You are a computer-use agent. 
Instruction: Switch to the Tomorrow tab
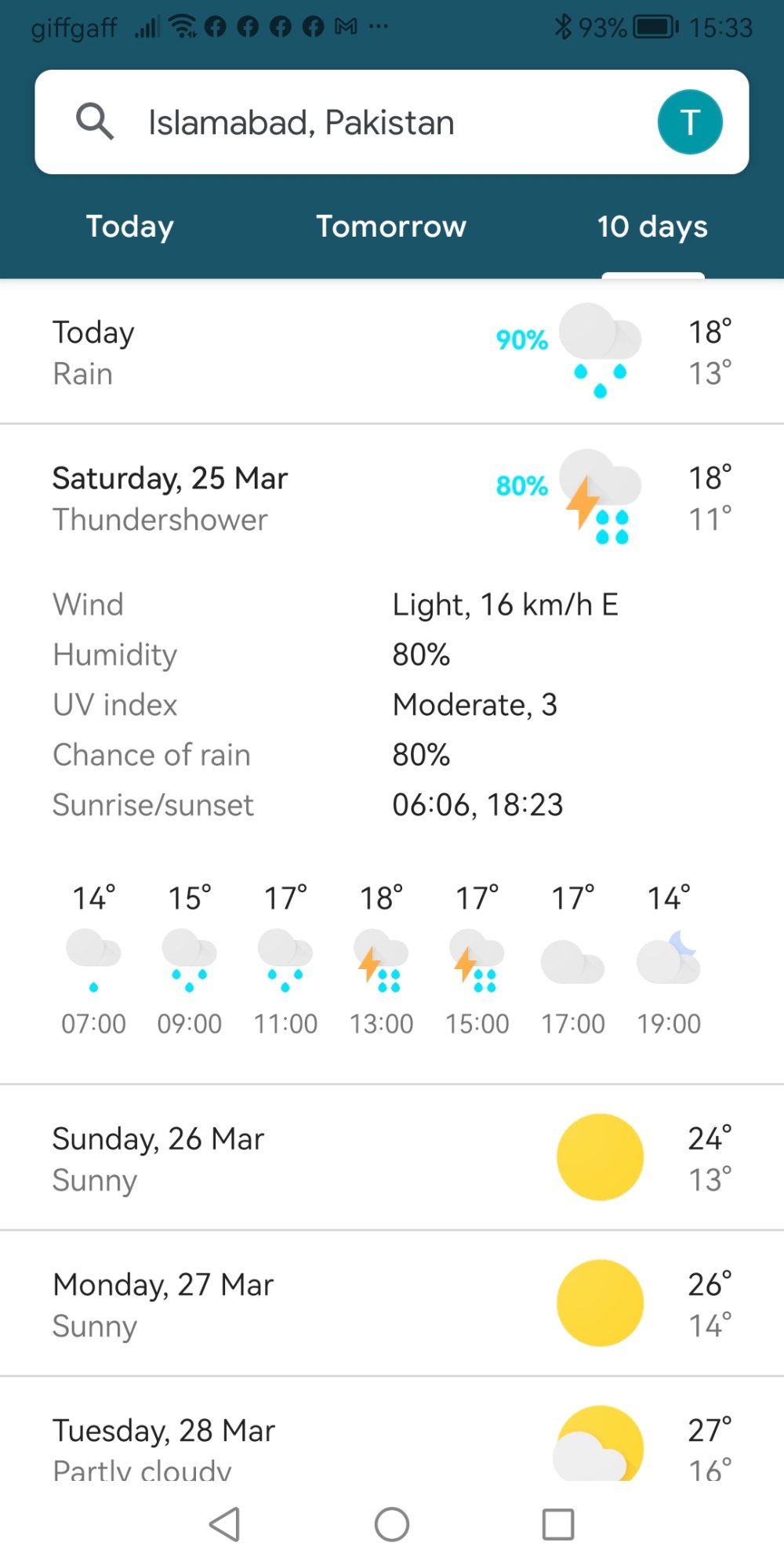pyautogui.click(x=391, y=227)
